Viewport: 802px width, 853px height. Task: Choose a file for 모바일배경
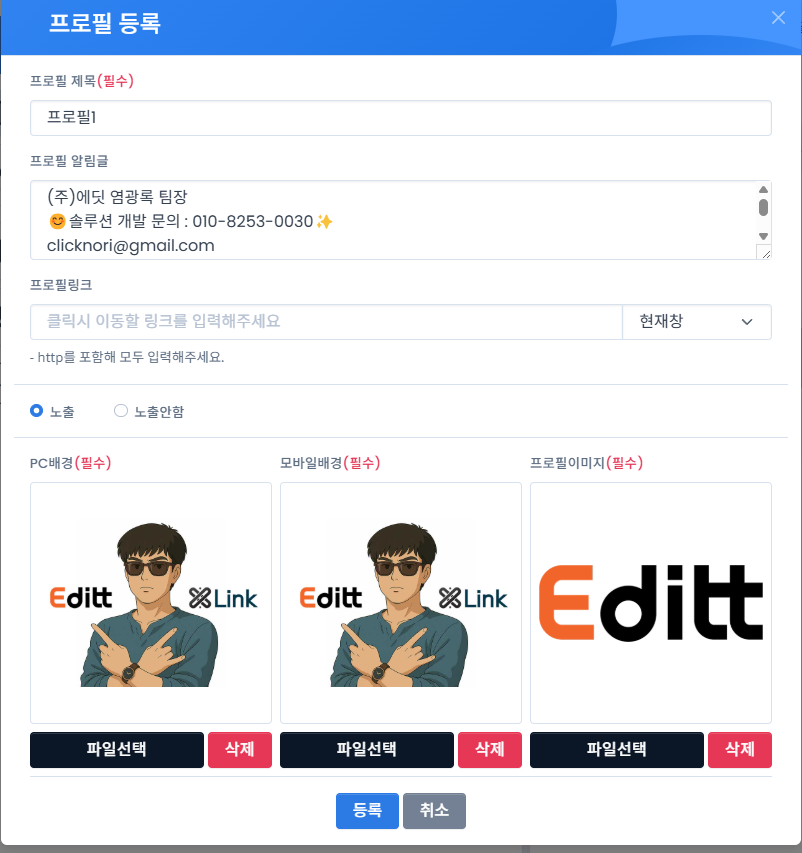(367, 750)
